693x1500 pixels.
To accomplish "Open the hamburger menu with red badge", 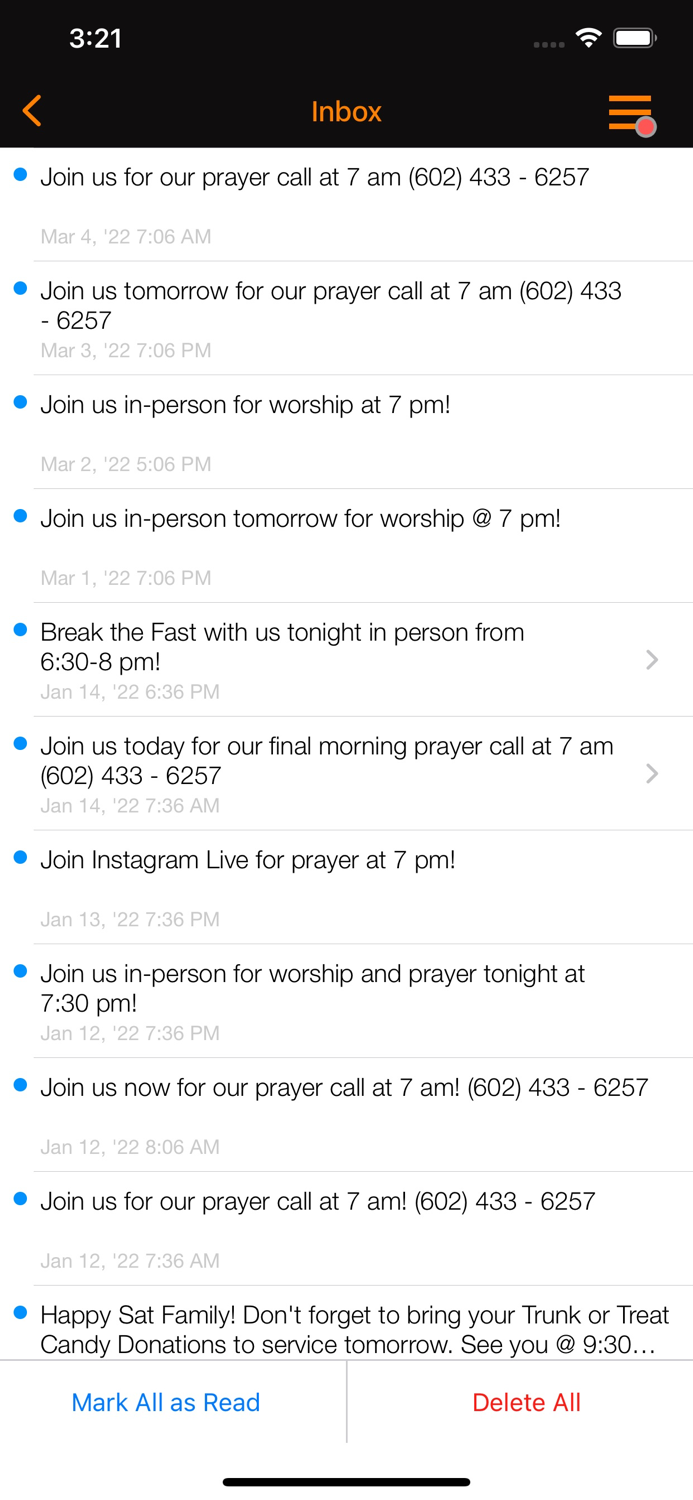I will click(x=631, y=113).
